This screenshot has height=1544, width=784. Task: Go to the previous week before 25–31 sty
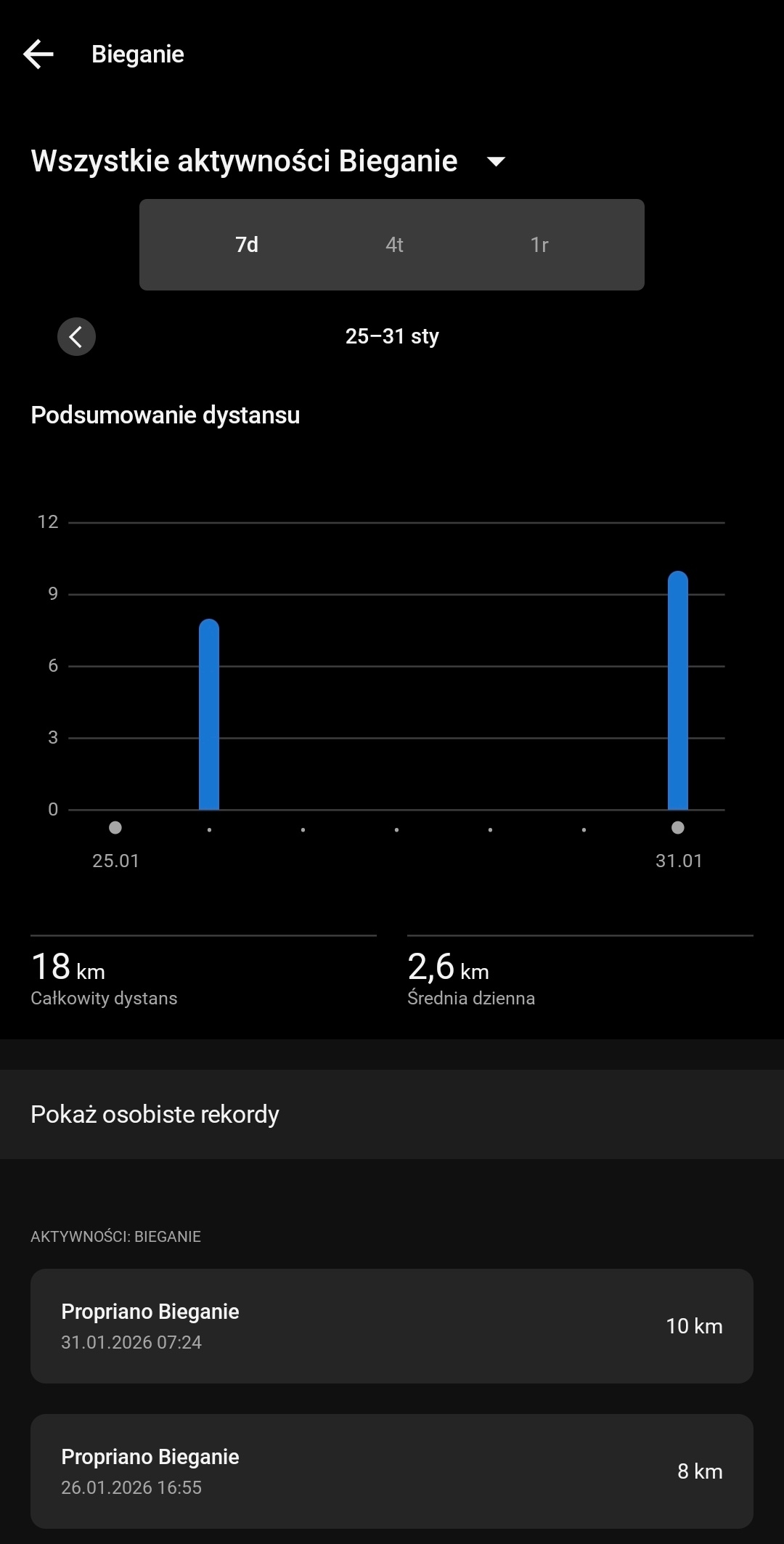tap(76, 336)
